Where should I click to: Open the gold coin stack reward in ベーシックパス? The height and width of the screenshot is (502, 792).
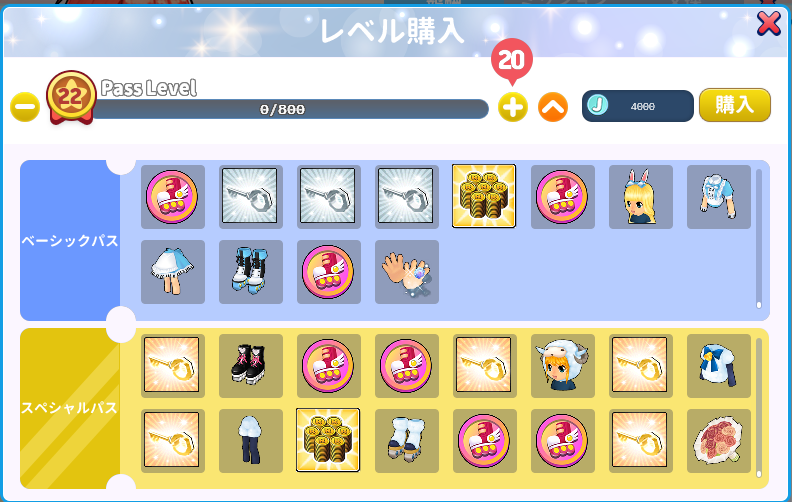click(x=484, y=196)
